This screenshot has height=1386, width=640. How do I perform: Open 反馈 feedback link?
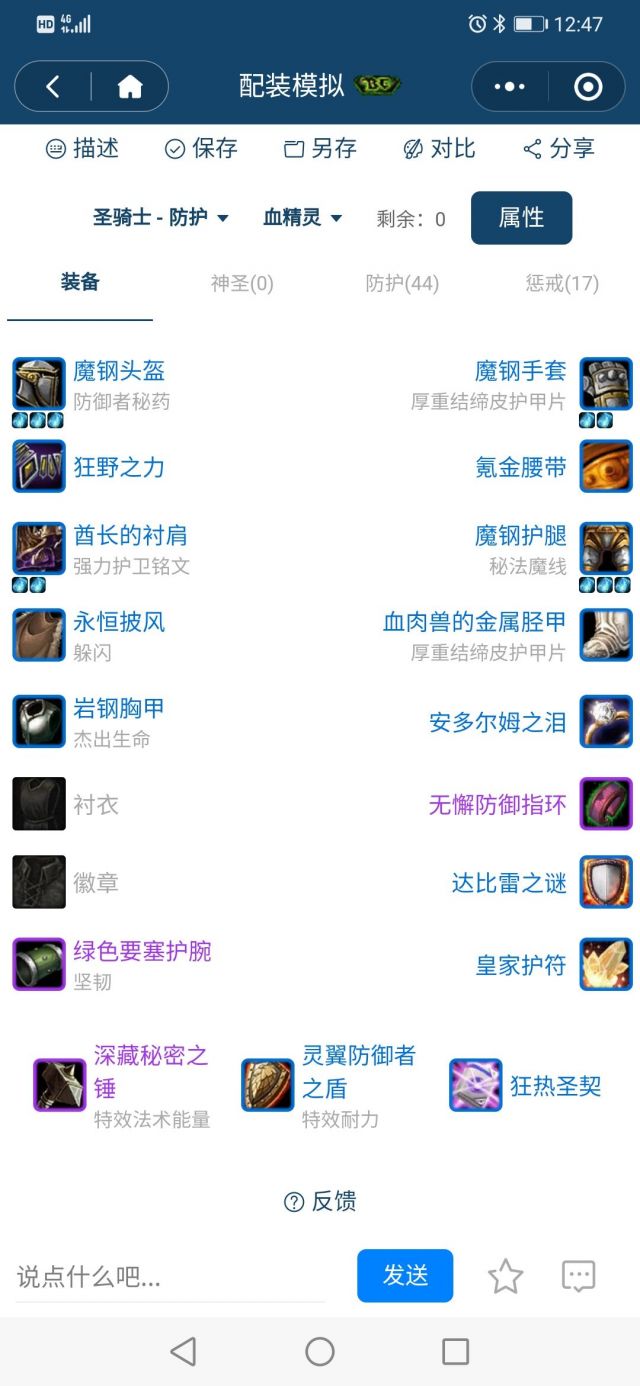pyautogui.click(x=320, y=1201)
